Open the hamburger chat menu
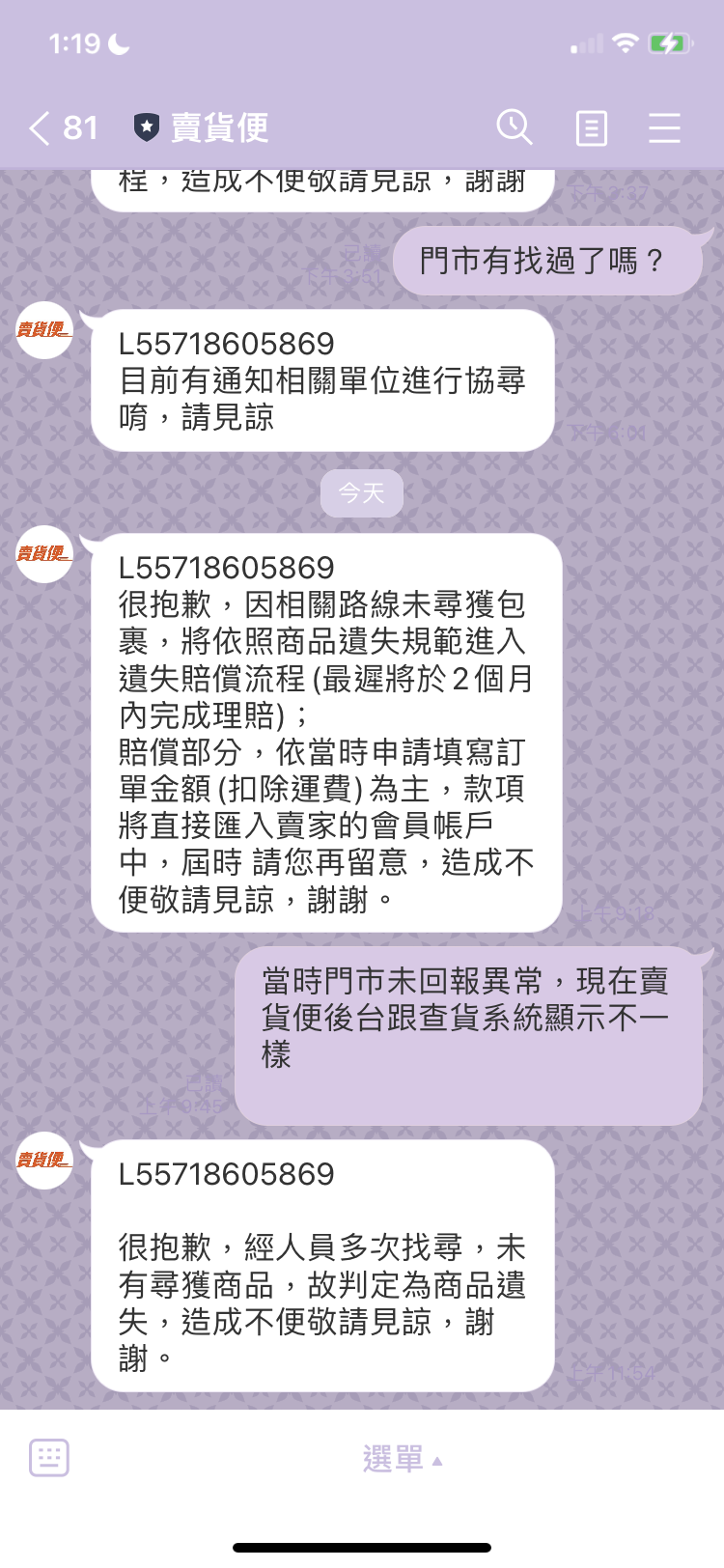The height and width of the screenshot is (1568, 724). [x=664, y=127]
